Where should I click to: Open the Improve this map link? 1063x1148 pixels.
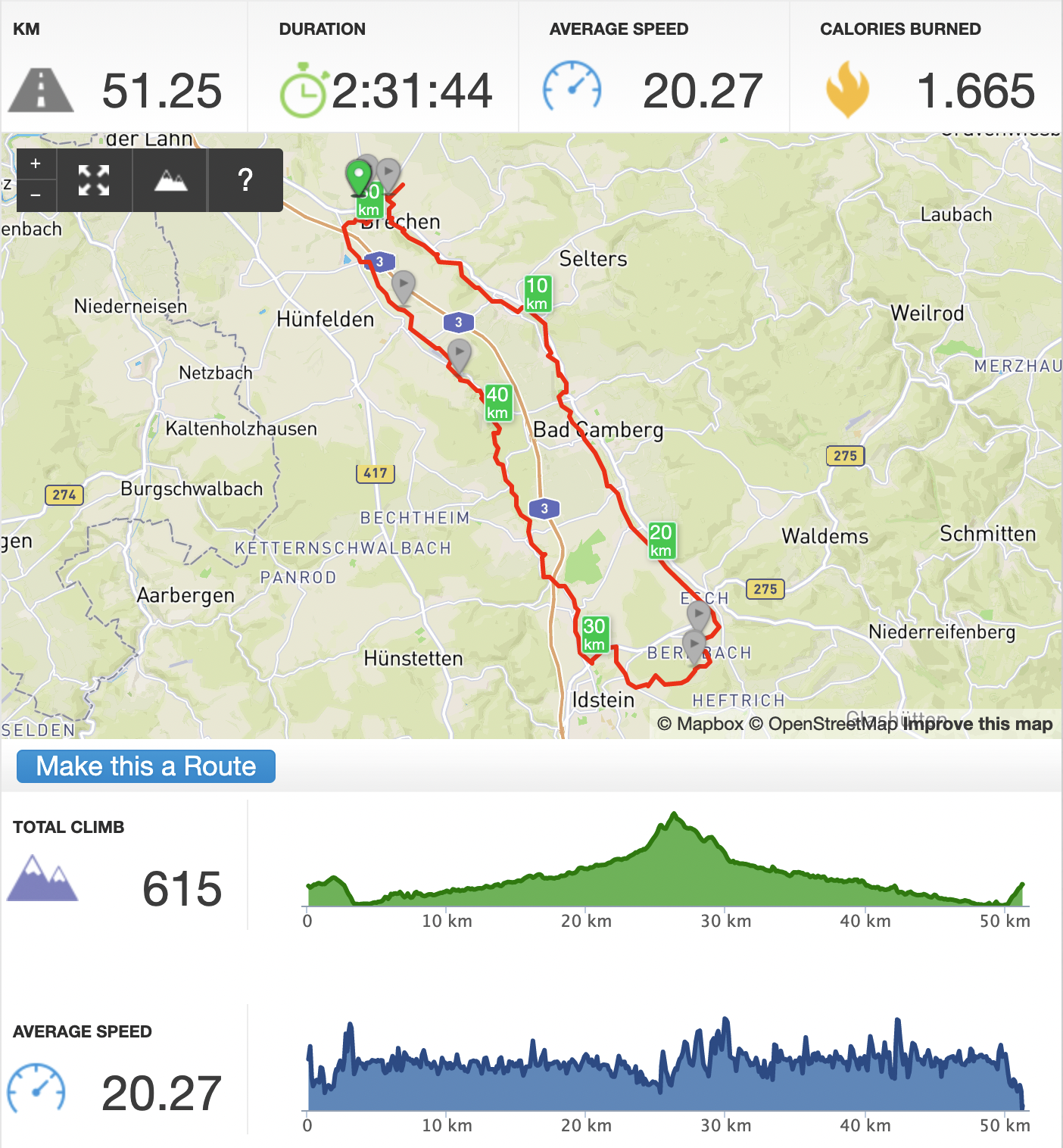pyautogui.click(x=977, y=724)
